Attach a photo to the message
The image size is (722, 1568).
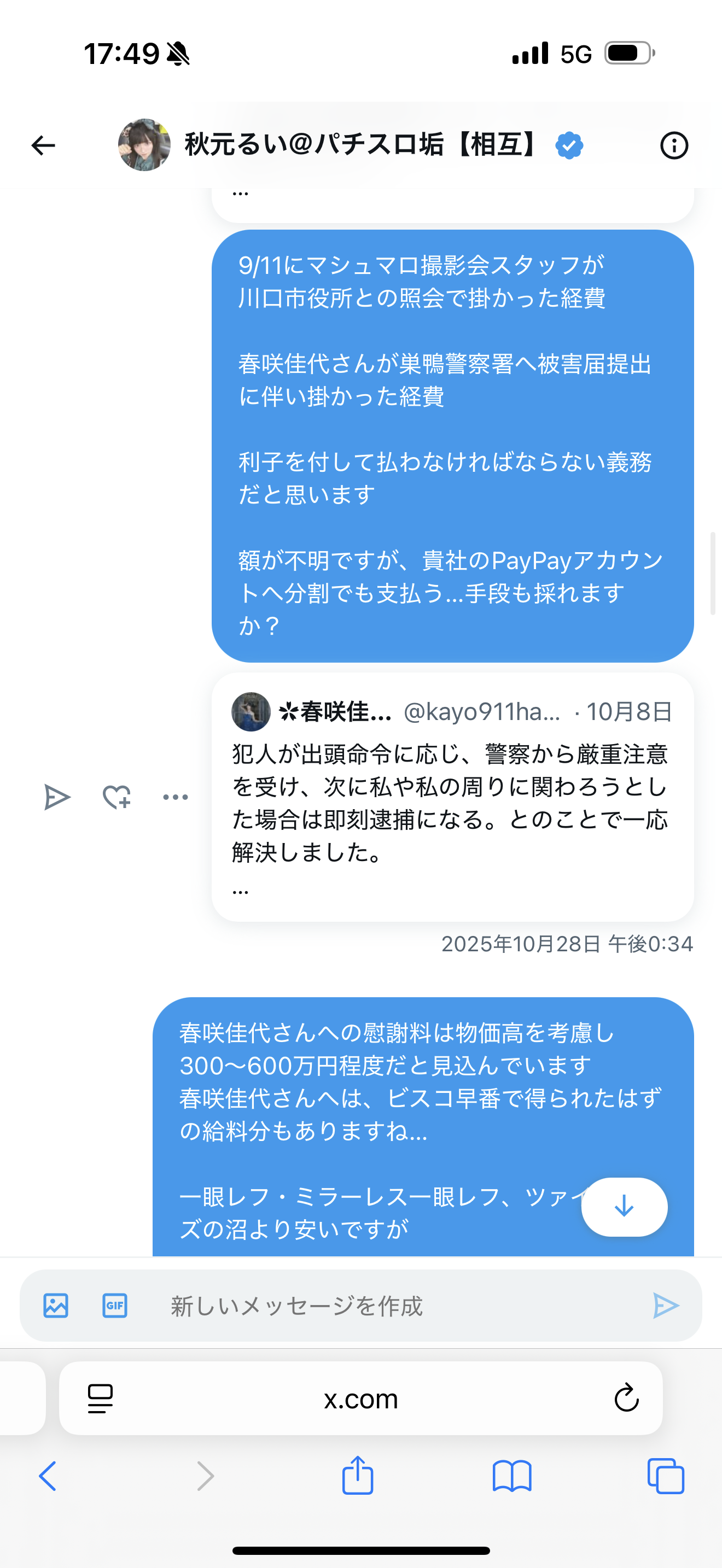(56, 1306)
